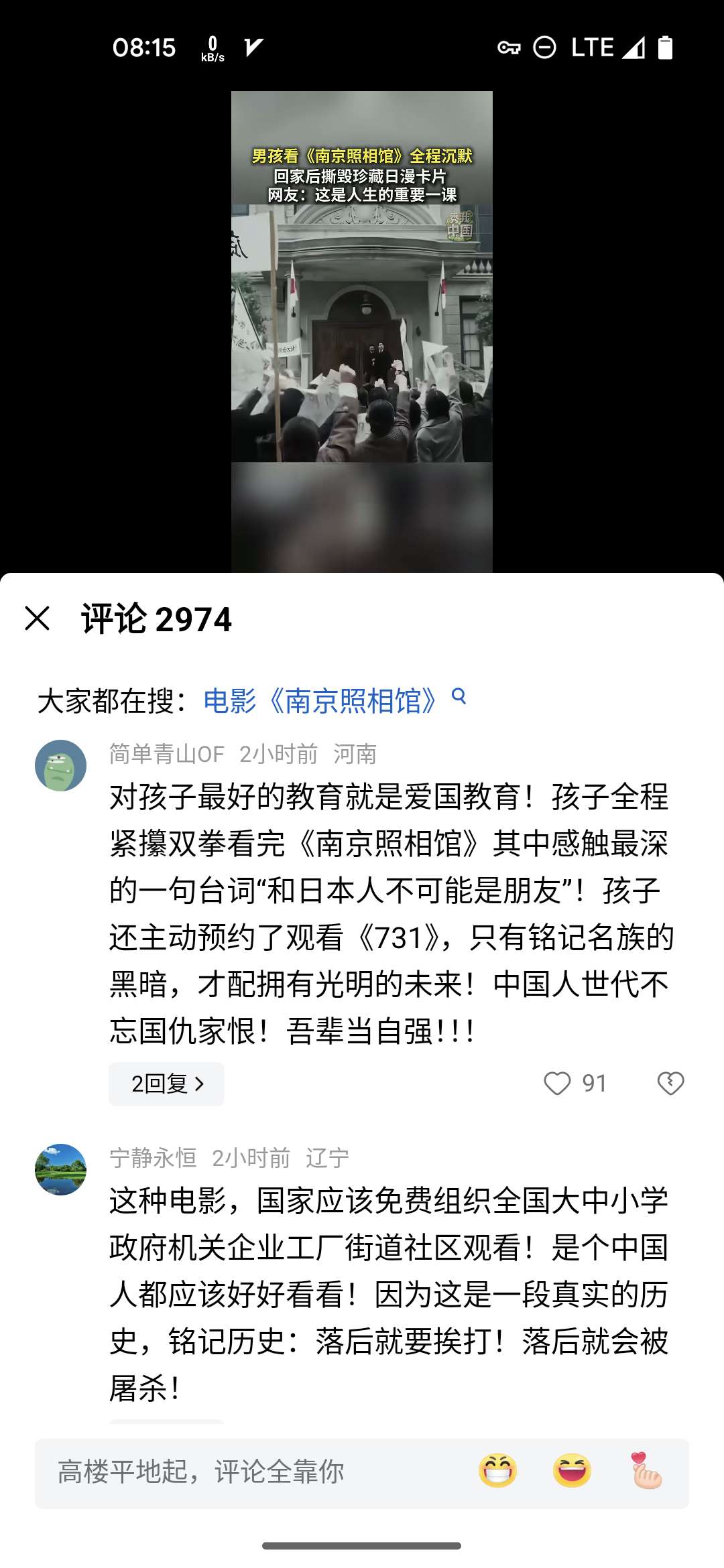View 简单青山OF's username profile
724x1568 pixels.
167,754
